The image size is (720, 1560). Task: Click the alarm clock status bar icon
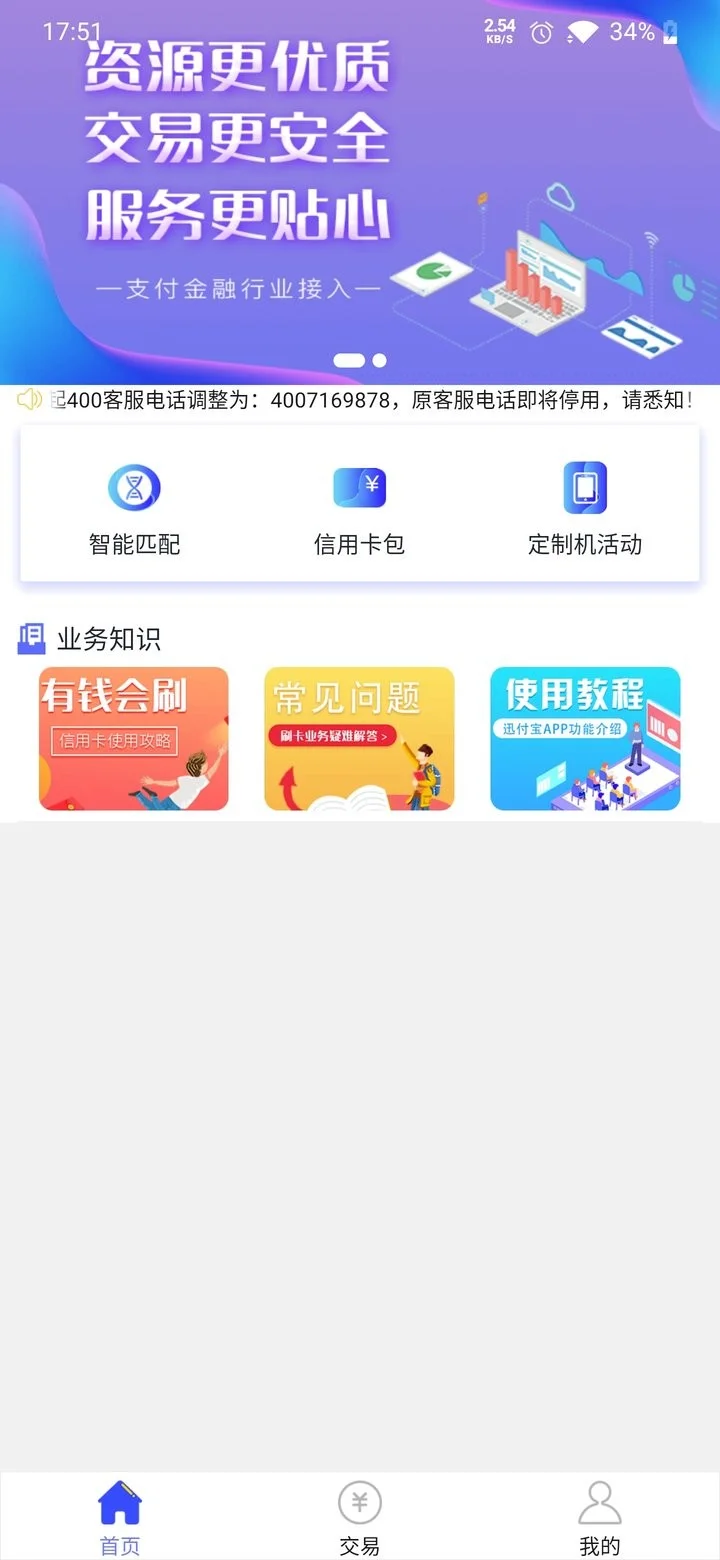(540, 32)
